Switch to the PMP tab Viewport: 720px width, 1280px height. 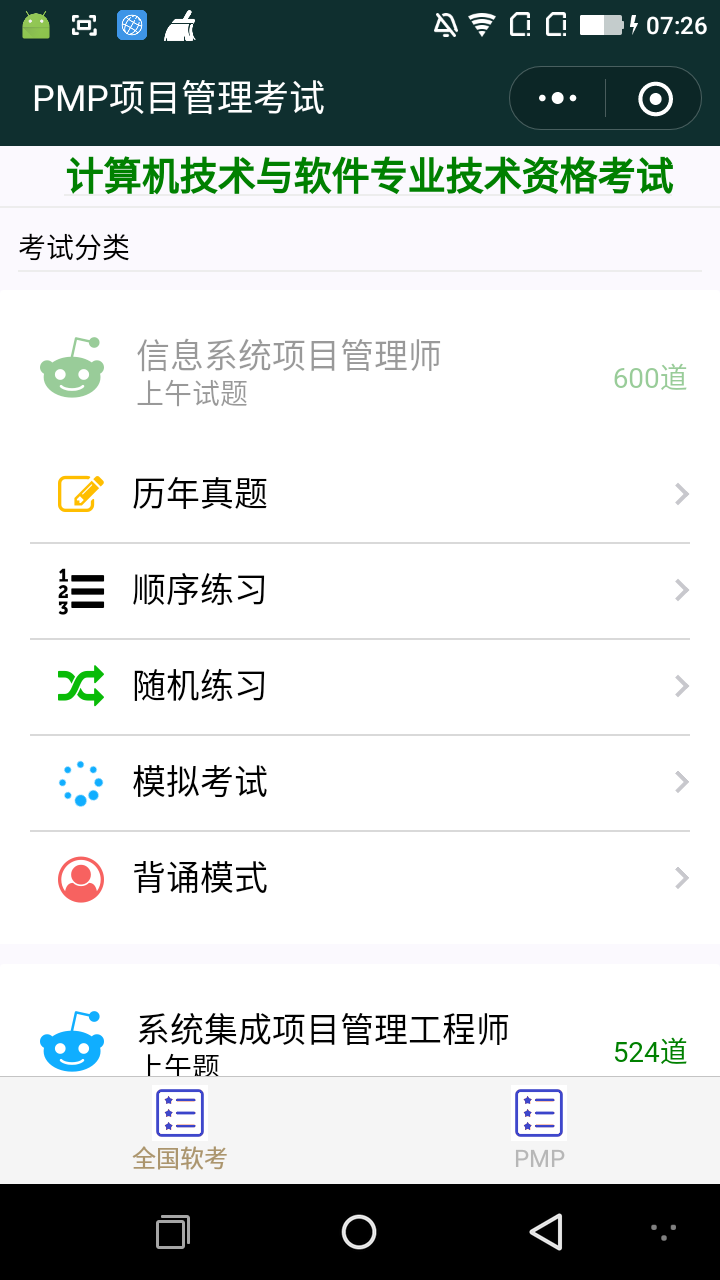[540, 1130]
